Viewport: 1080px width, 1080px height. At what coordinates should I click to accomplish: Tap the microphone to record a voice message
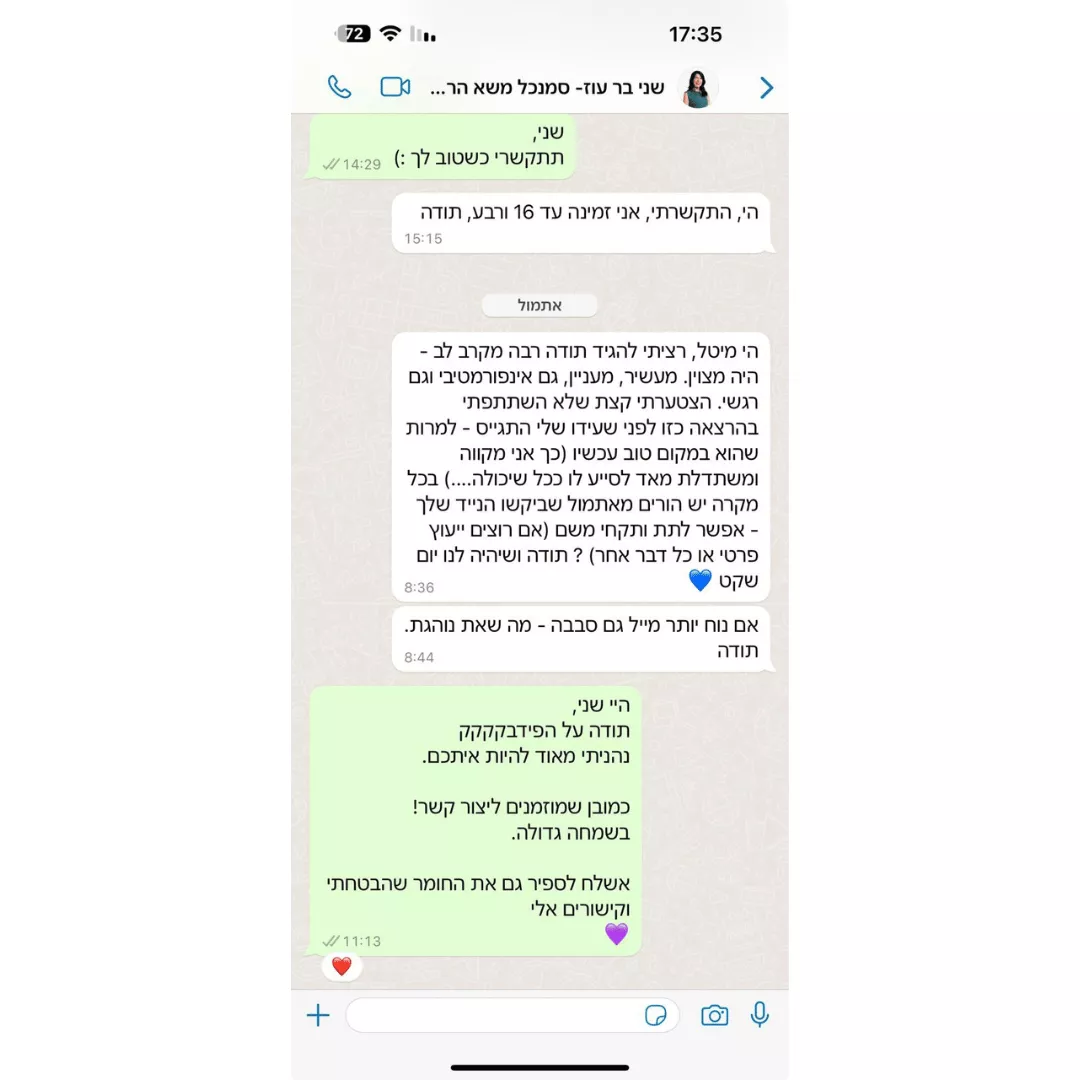click(760, 1016)
